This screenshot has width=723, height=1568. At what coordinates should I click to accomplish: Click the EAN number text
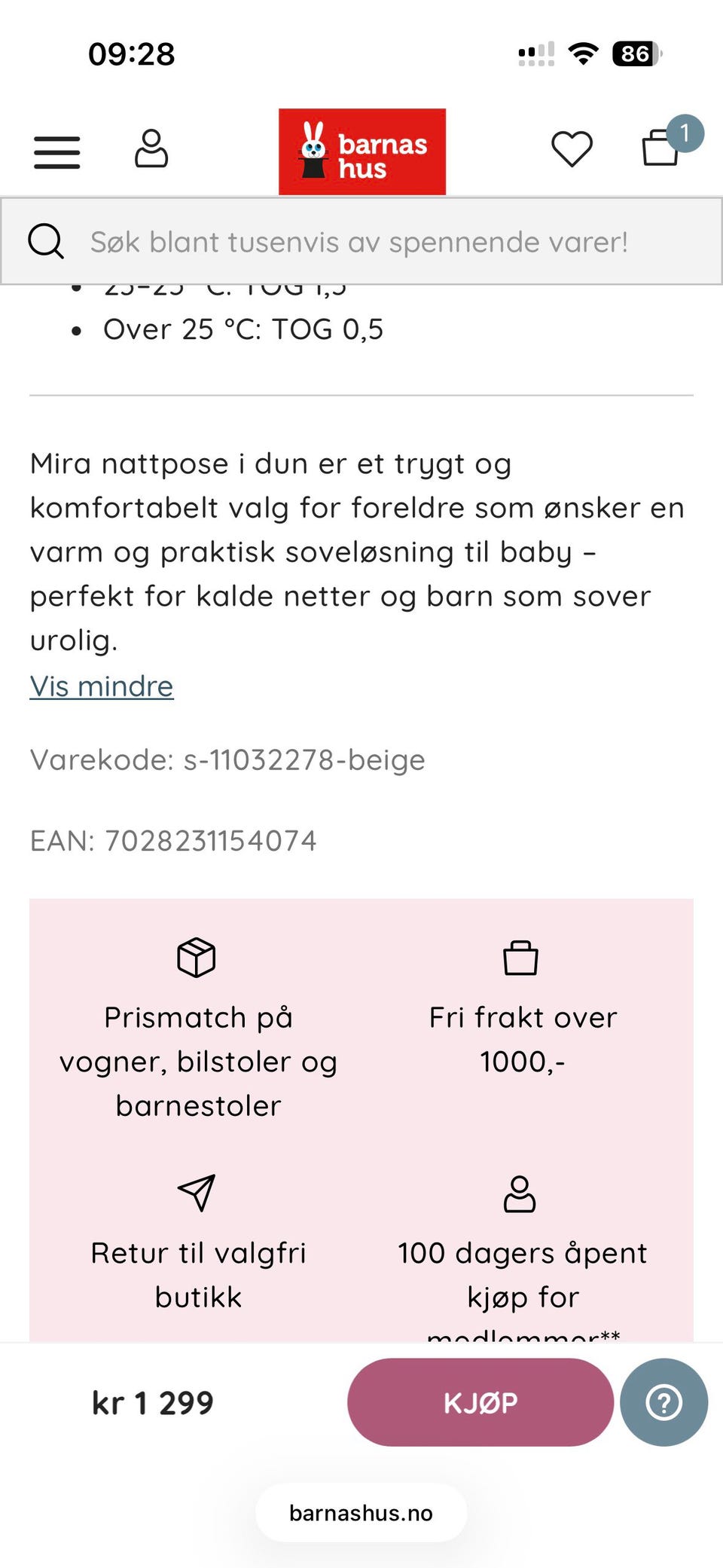pos(173,840)
